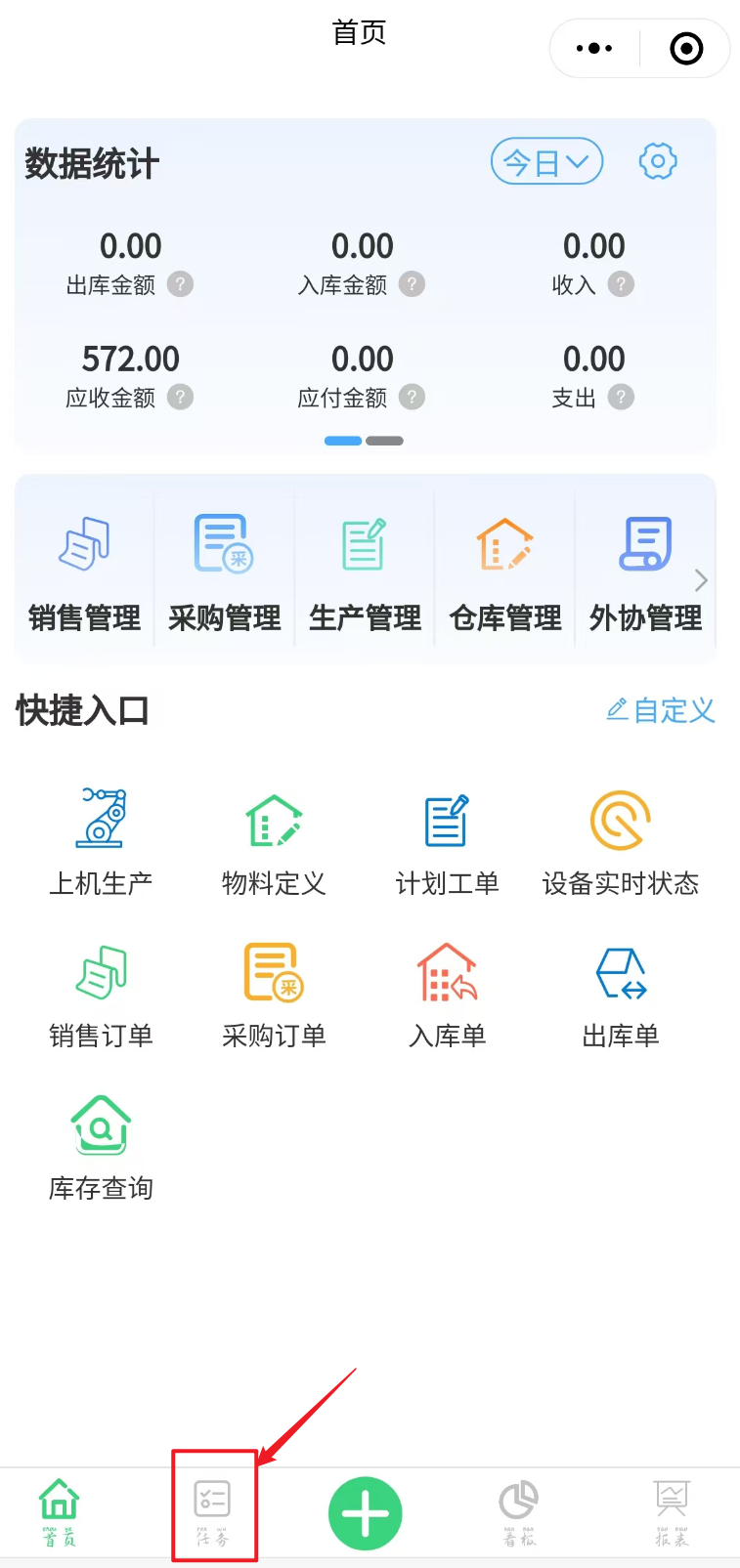Show help for 出库金额
The height and width of the screenshot is (1568, 740).
pos(180,284)
